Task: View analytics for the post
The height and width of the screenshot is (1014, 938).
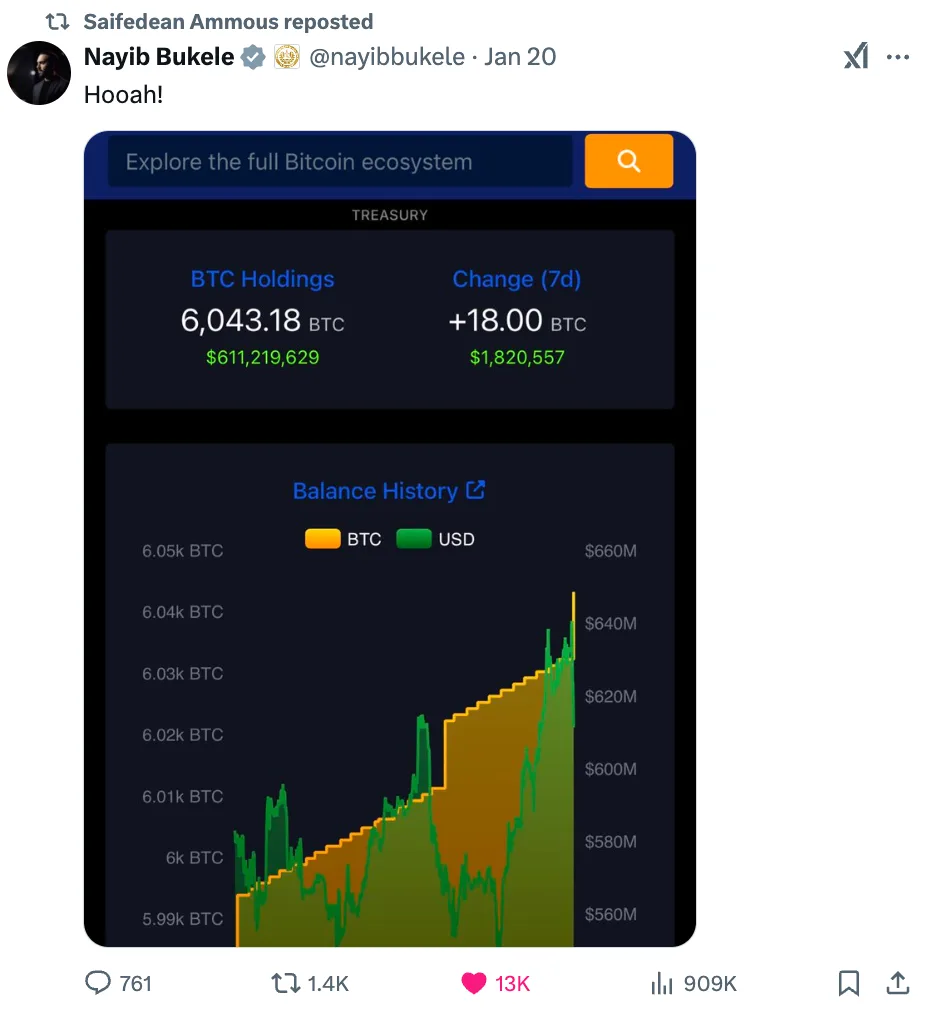Action: point(662,983)
